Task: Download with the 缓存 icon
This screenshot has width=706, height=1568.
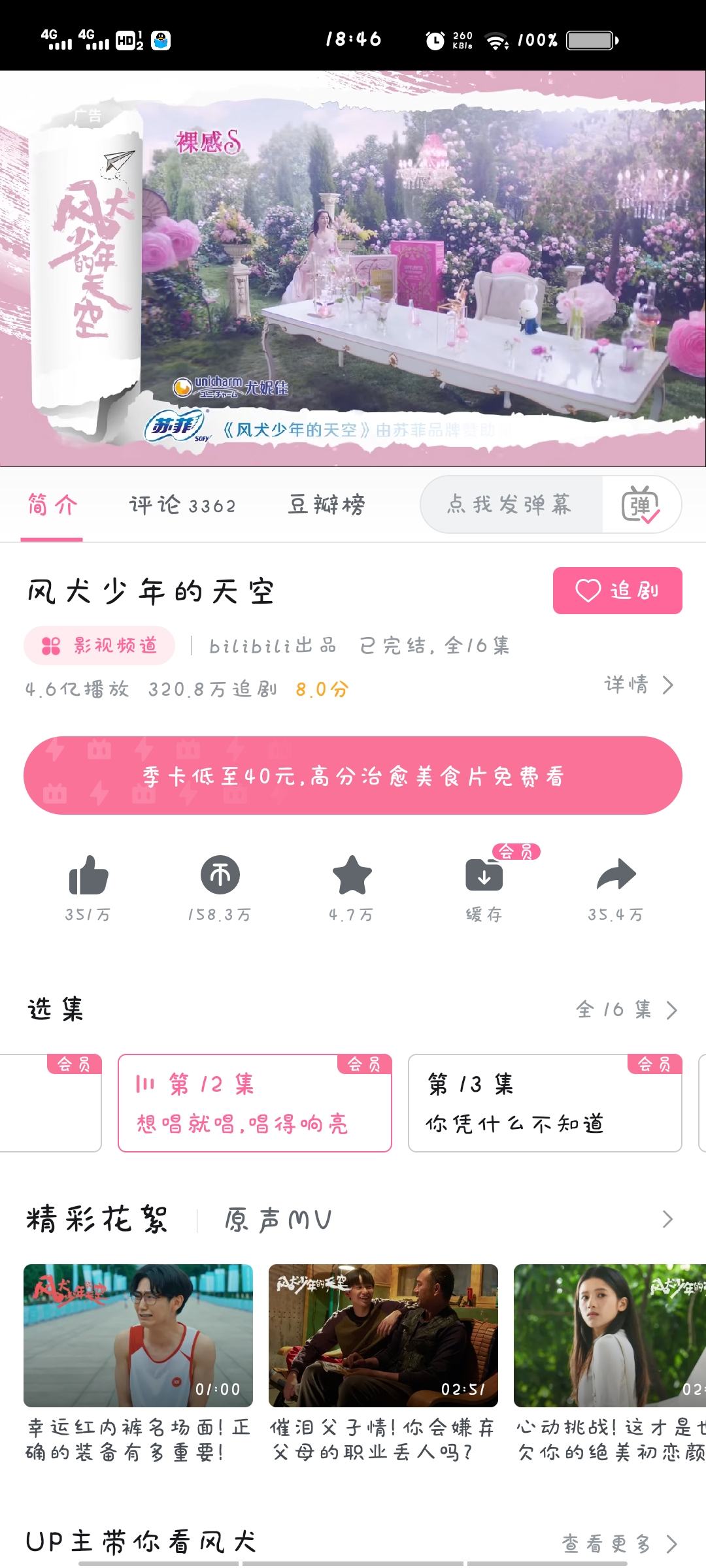Action: 484,876
